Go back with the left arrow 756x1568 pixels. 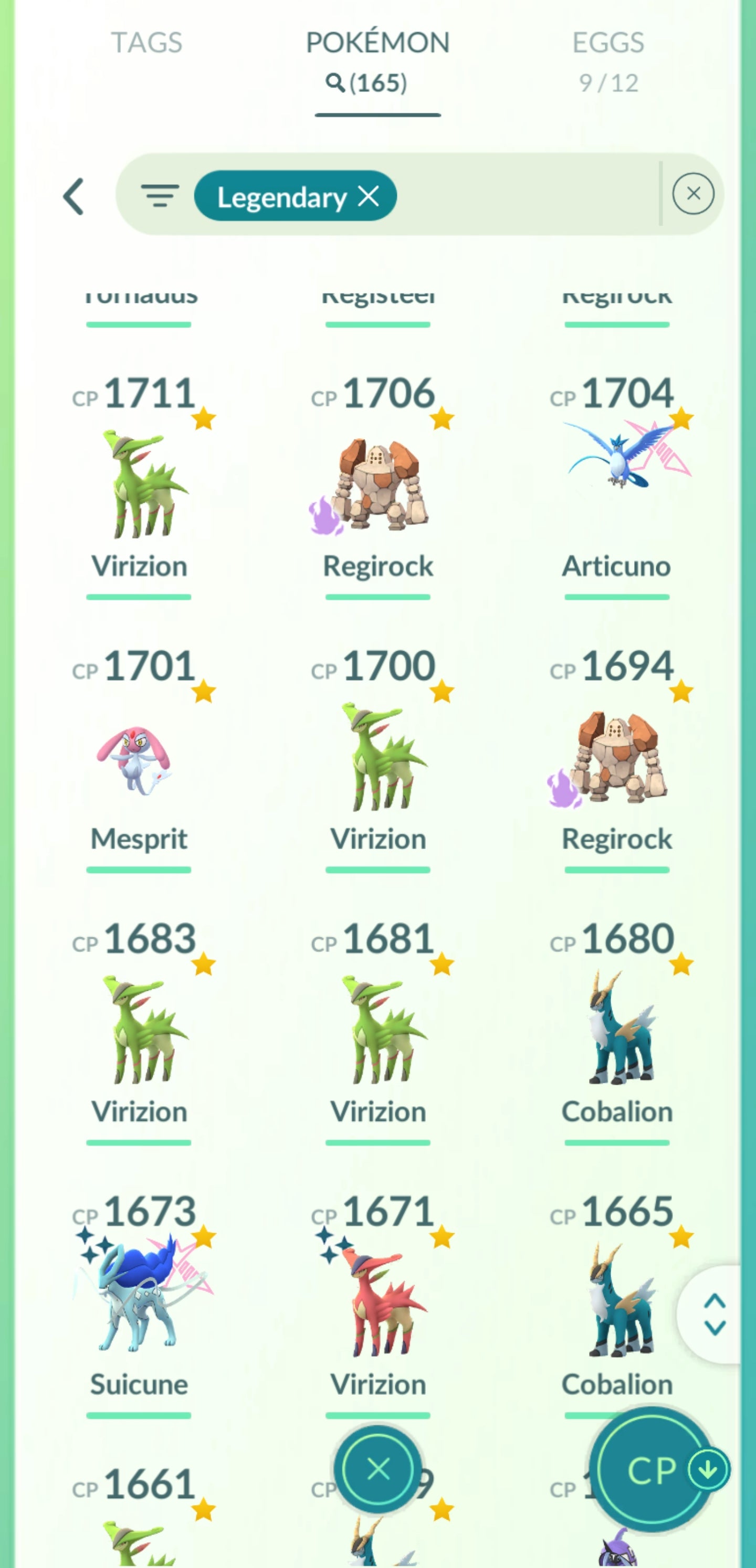pos(73,196)
